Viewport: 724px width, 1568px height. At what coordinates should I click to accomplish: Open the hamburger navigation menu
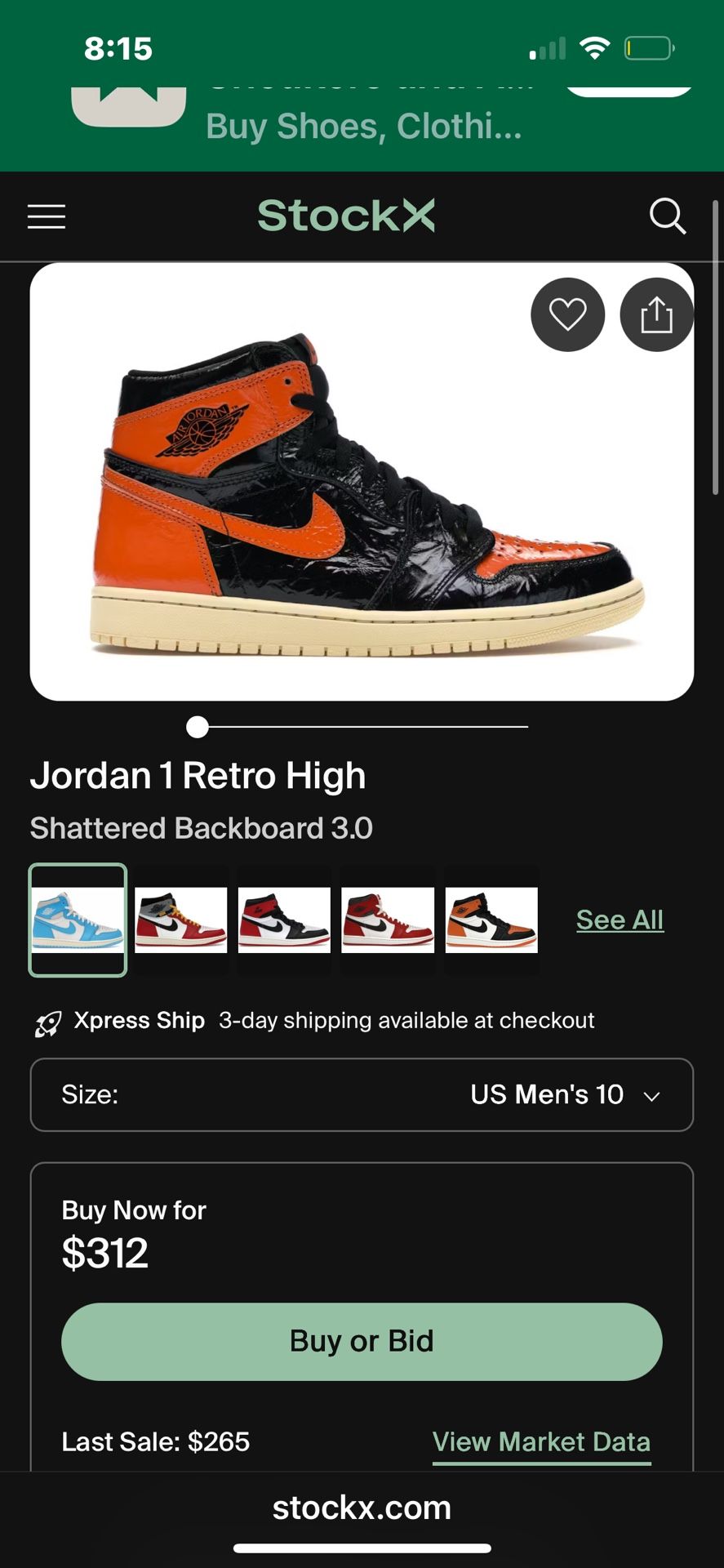tap(46, 216)
